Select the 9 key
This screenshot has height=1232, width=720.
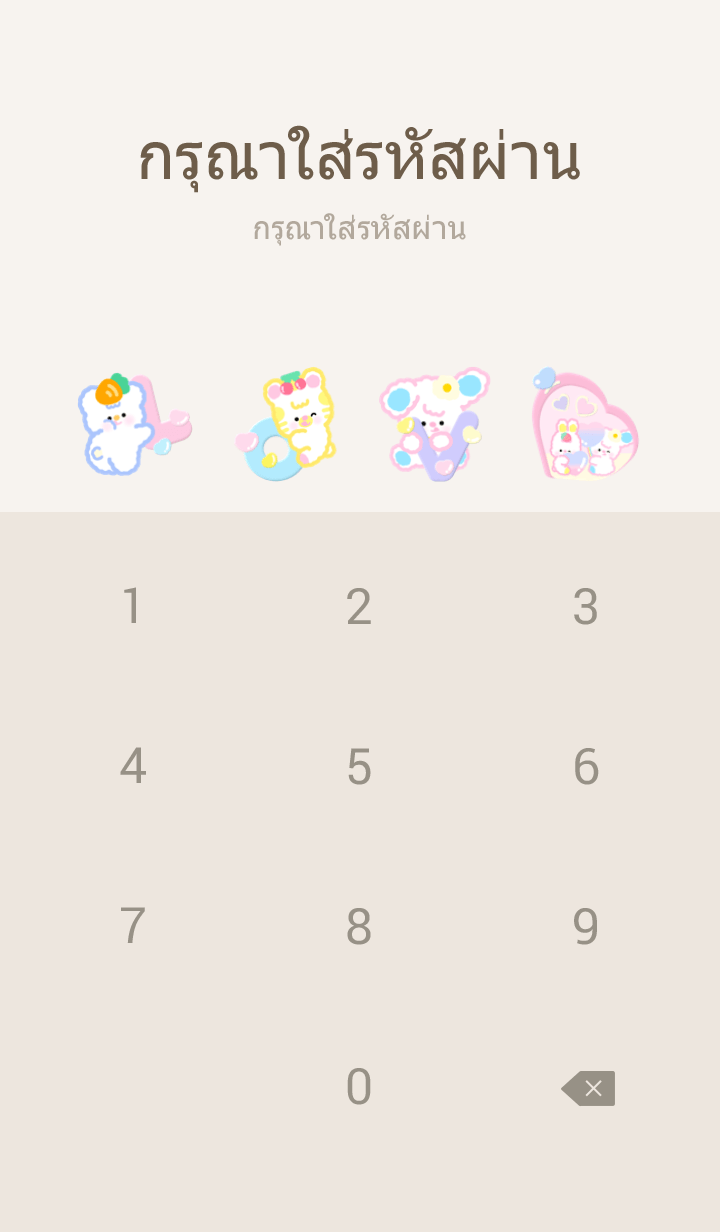click(585, 927)
